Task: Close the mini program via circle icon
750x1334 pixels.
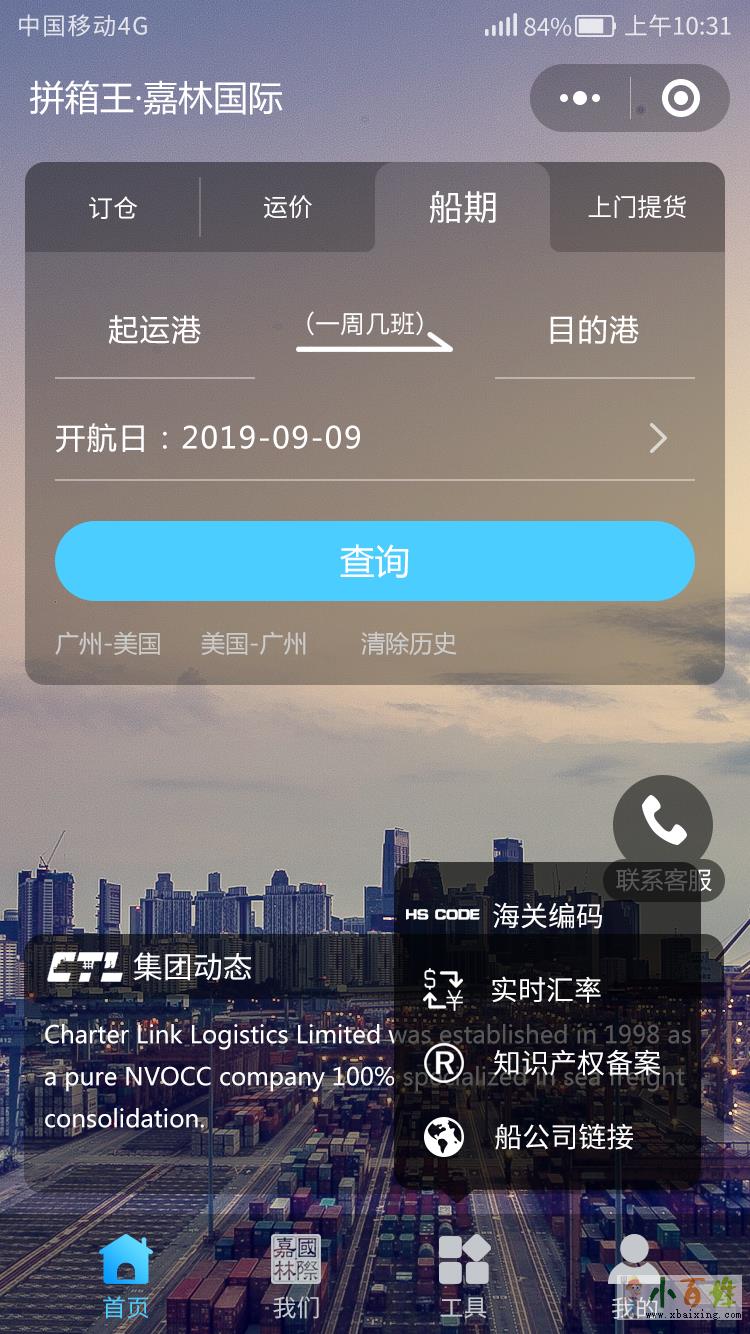Action: 681,98
